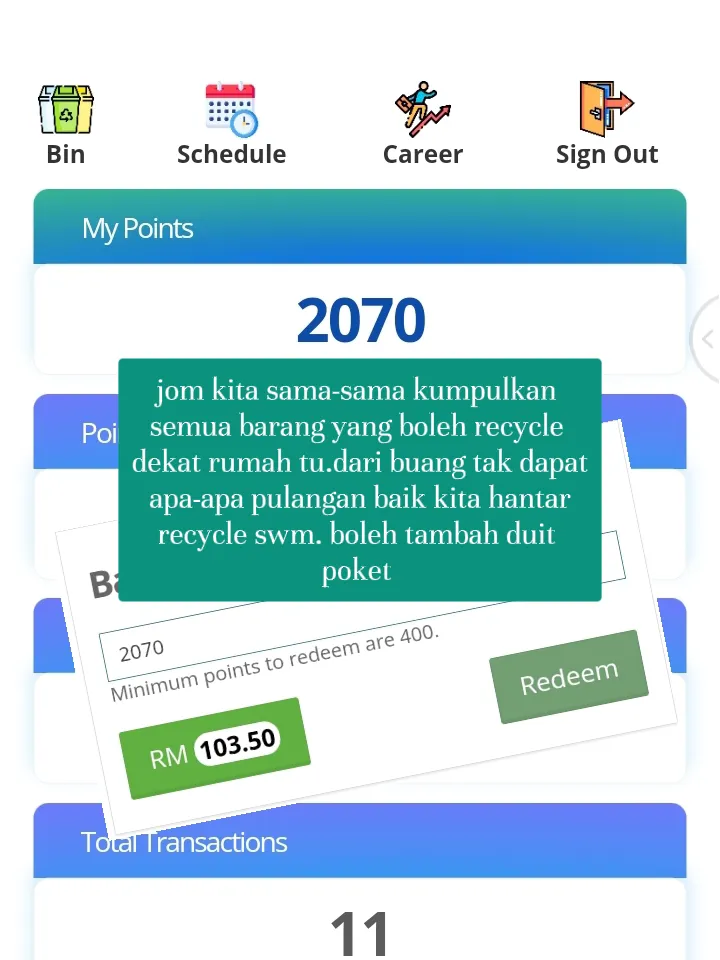Open the Schedule page
Image resolution: width=720 pixels, height=960 pixels.
231,124
